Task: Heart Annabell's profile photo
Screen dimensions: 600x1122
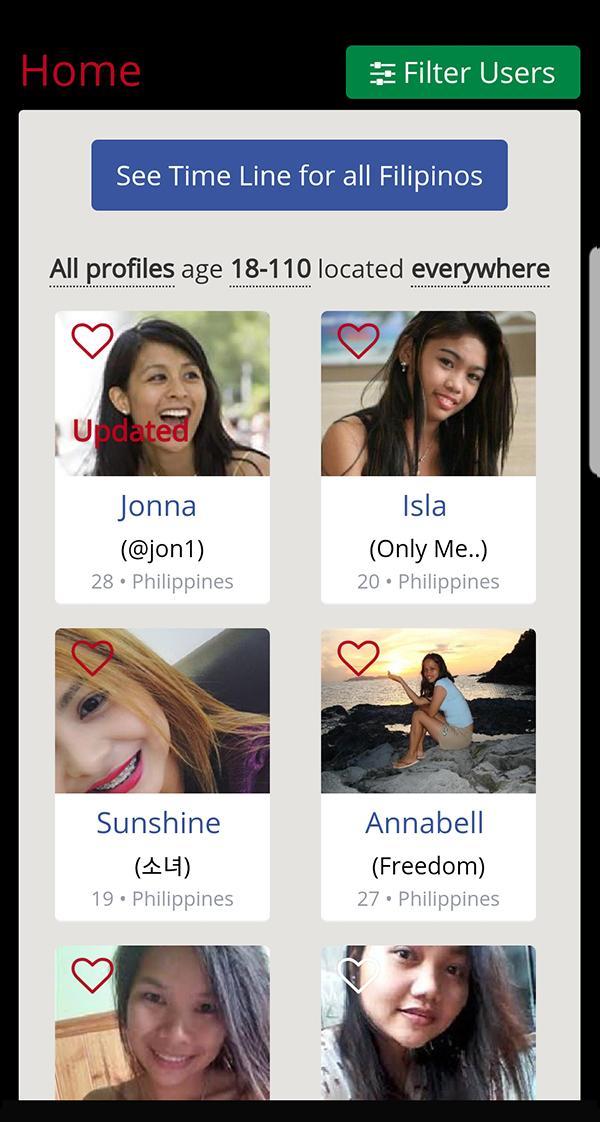Action: coord(358,658)
